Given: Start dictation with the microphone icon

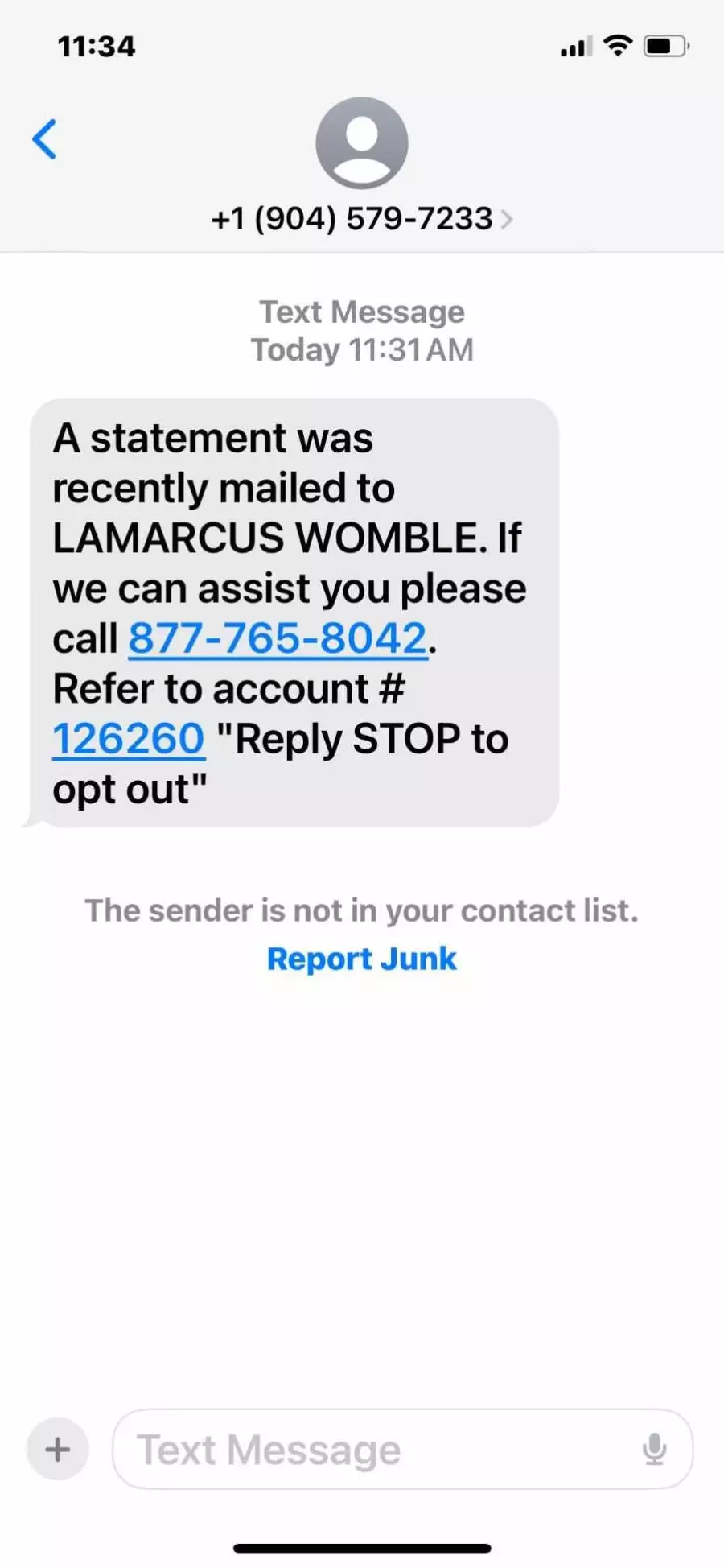Looking at the screenshot, I should point(655,1449).
